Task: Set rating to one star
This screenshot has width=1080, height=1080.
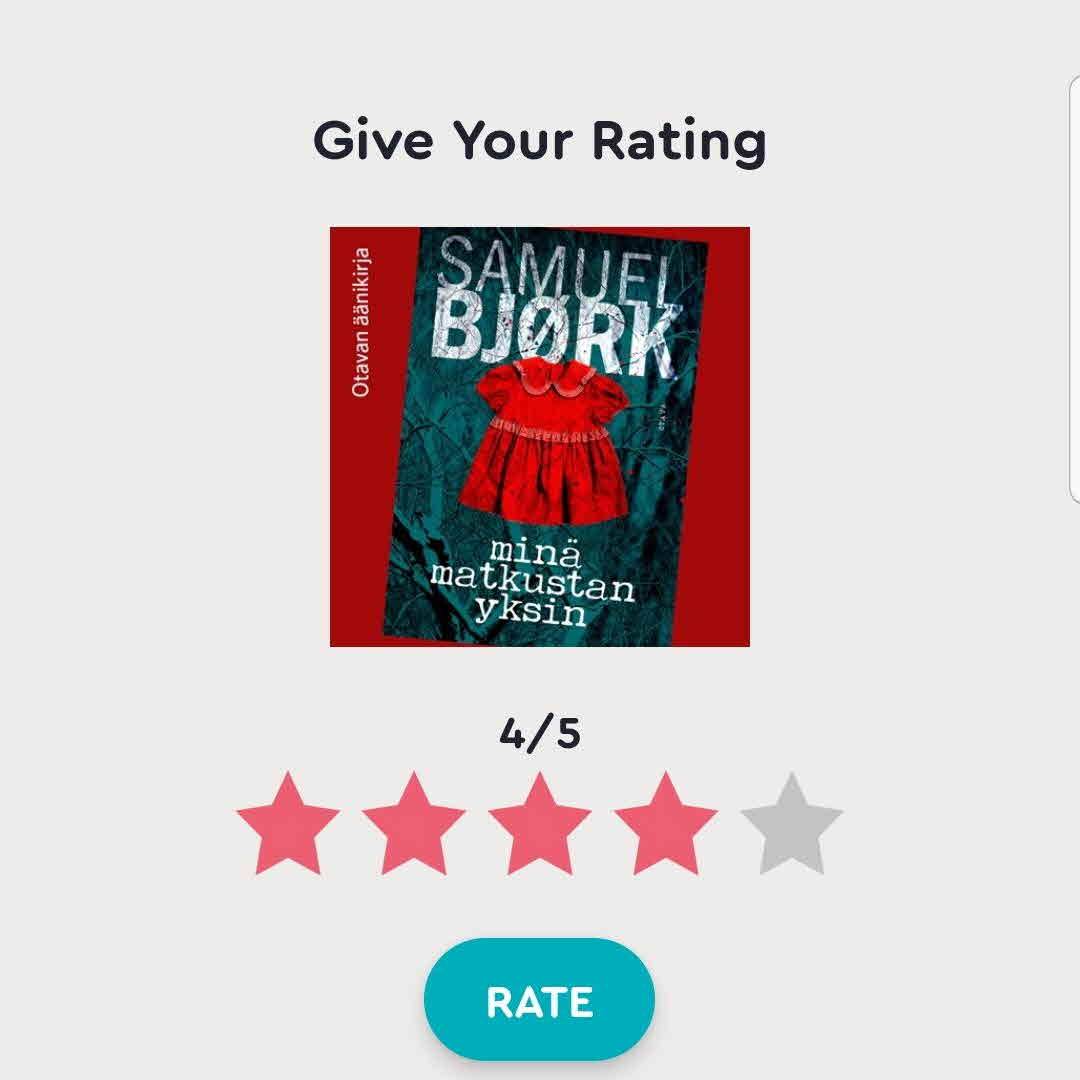Action: click(x=288, y=826)
